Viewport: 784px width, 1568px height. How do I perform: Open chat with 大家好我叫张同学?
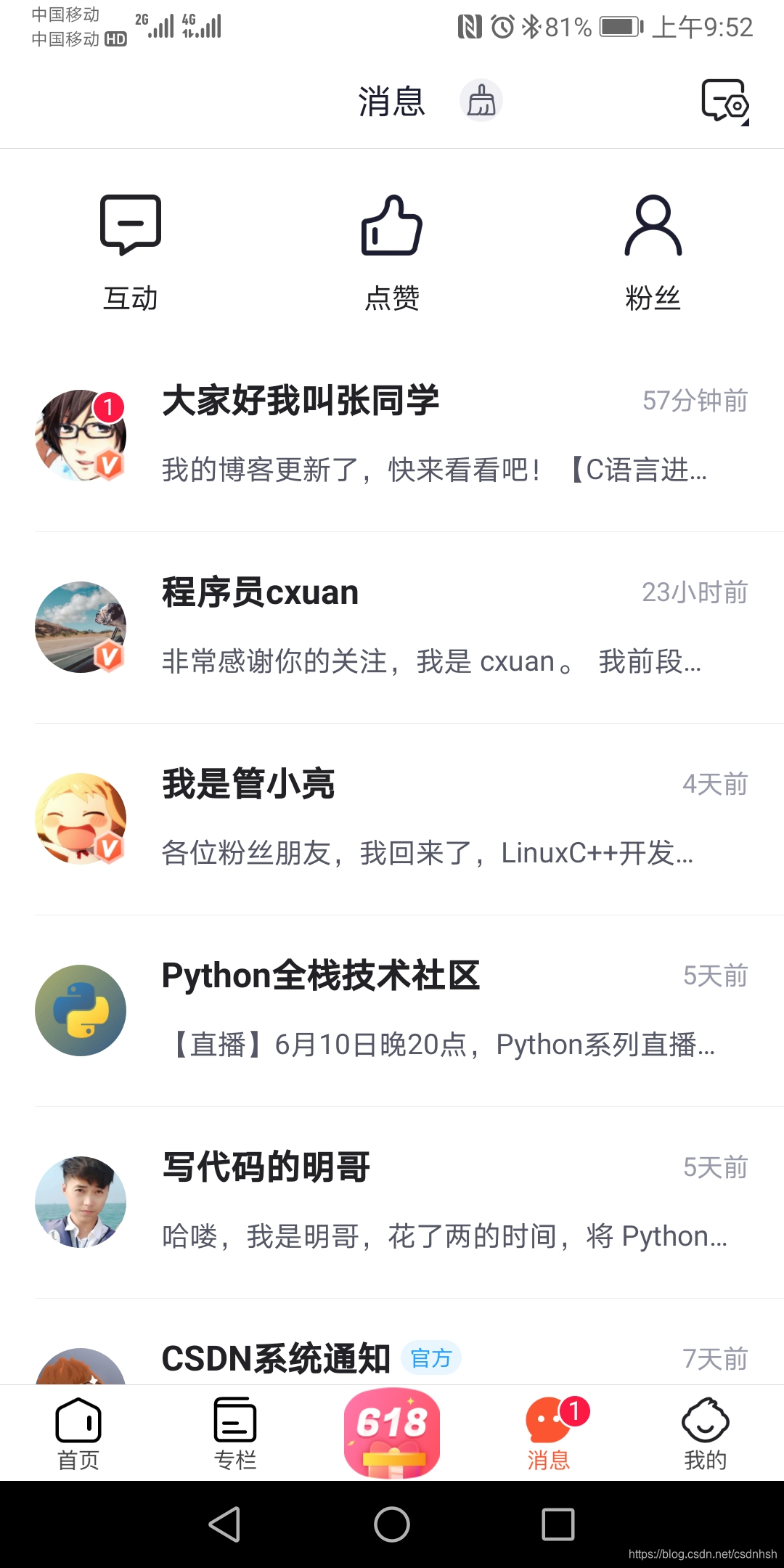[x=392, y=436]
